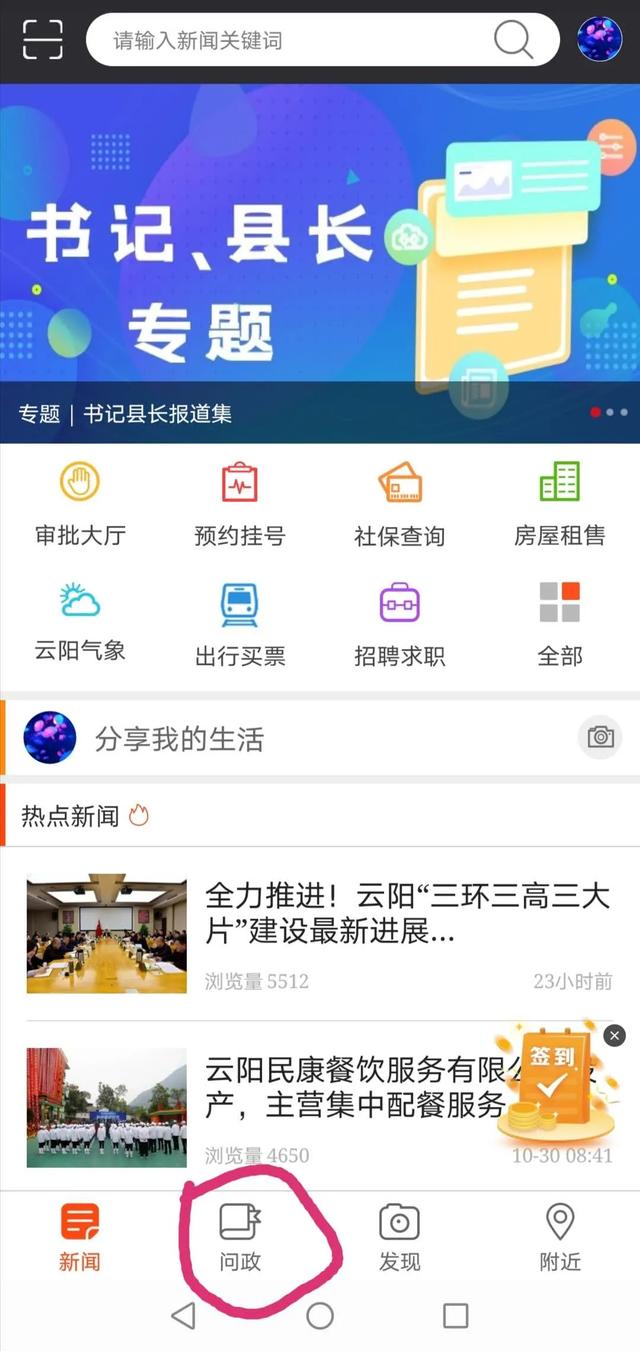Open 招聘求职 jobs section

[x=400, y=623]
